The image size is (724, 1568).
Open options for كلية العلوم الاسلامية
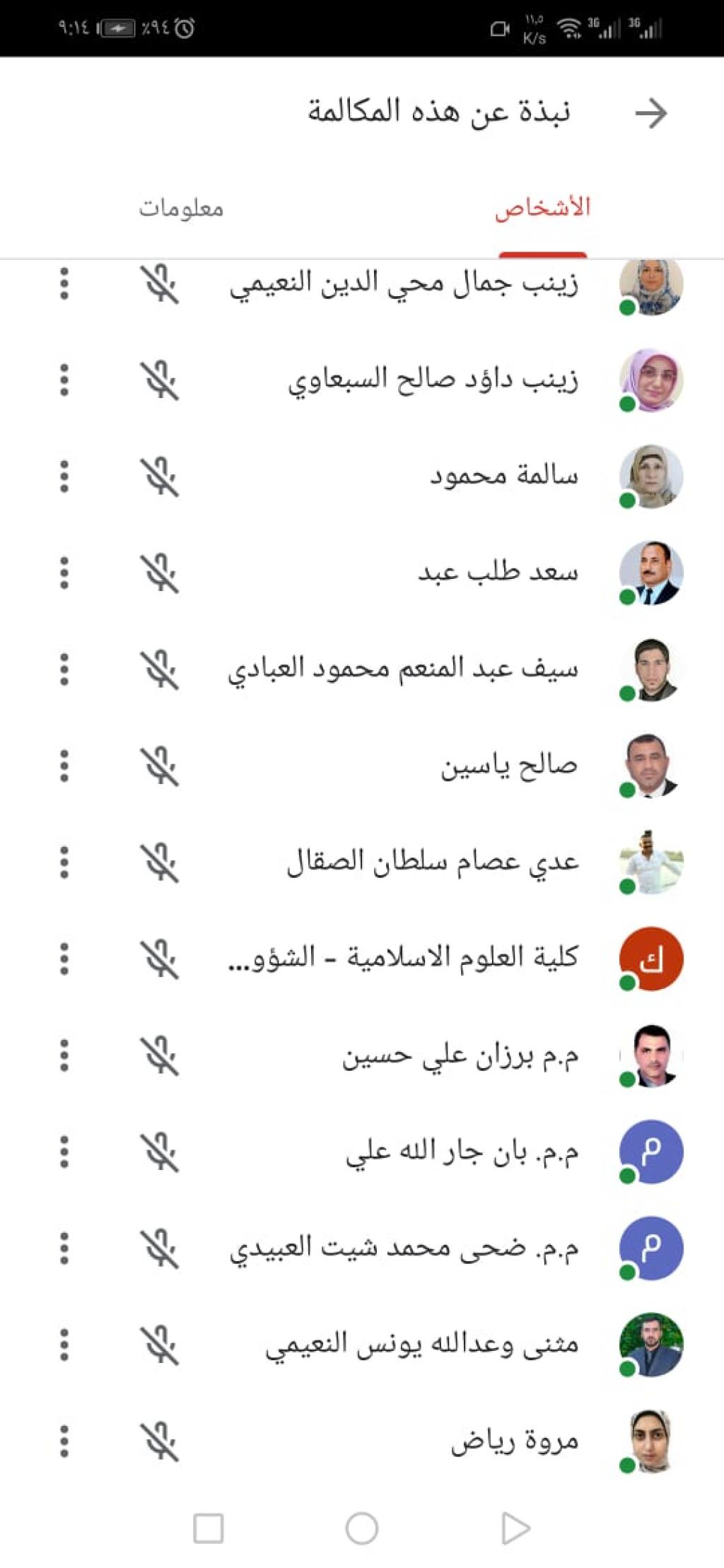pos(64,959)
